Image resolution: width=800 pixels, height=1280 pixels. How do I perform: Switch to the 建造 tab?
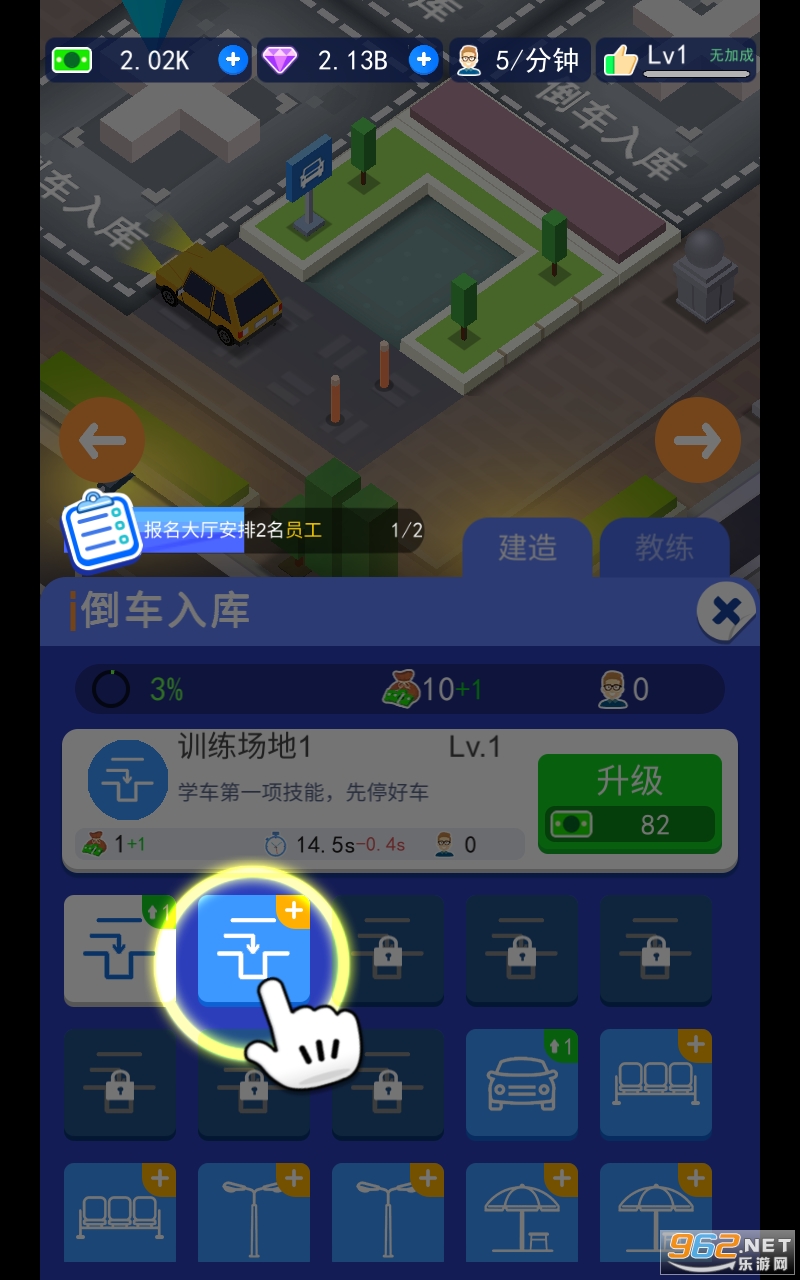pyautogui.click(x=527, y=548)
